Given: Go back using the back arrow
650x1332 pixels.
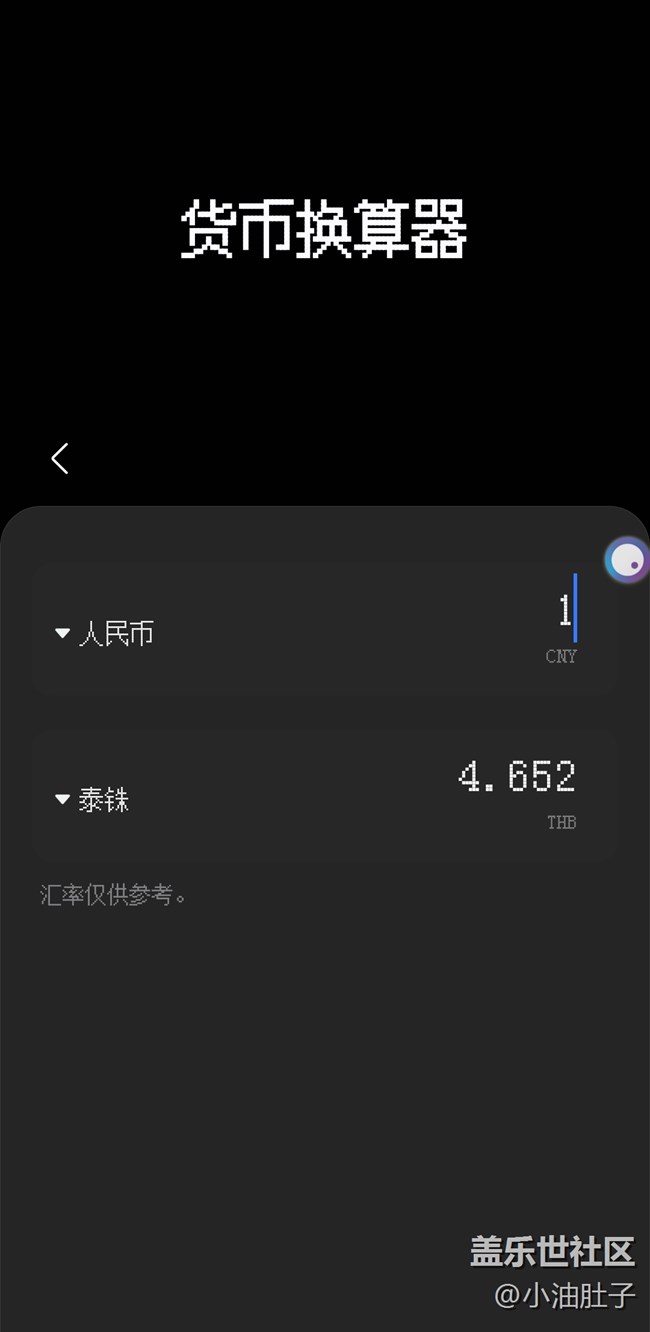Looking at the screenshot, I should coord(60,459).
